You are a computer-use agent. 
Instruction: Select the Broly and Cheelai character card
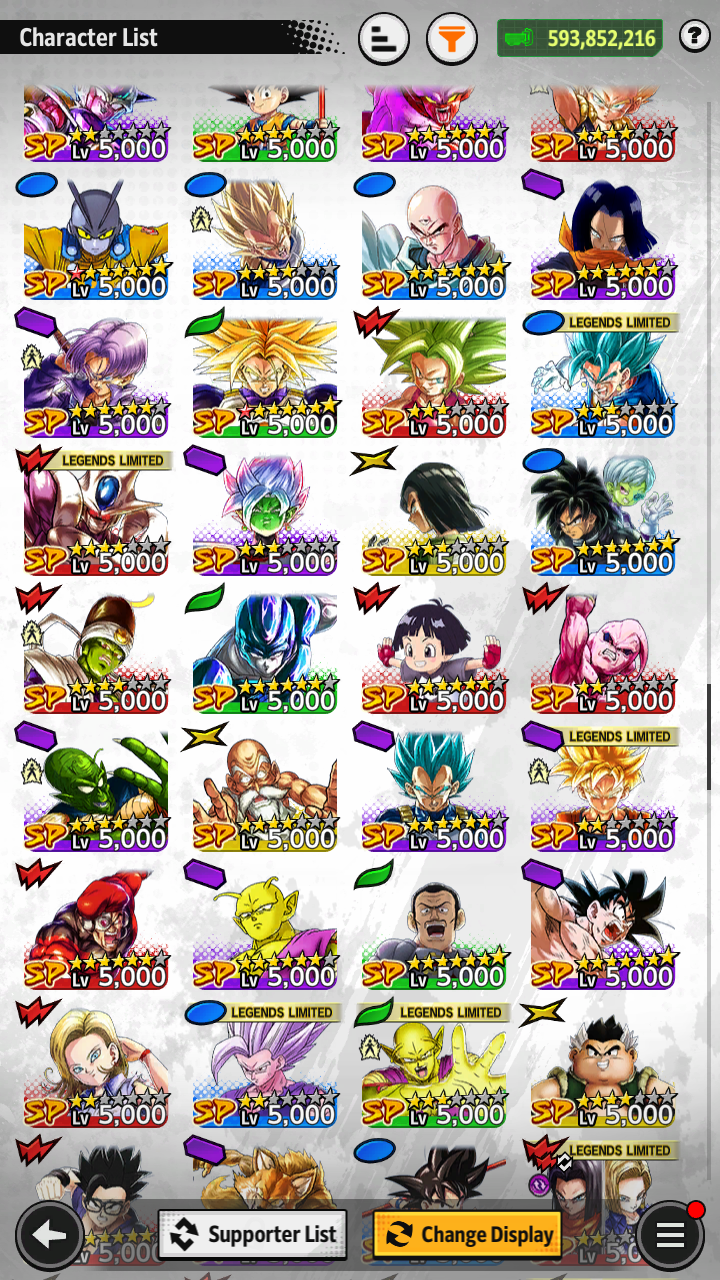pos(603,514)
